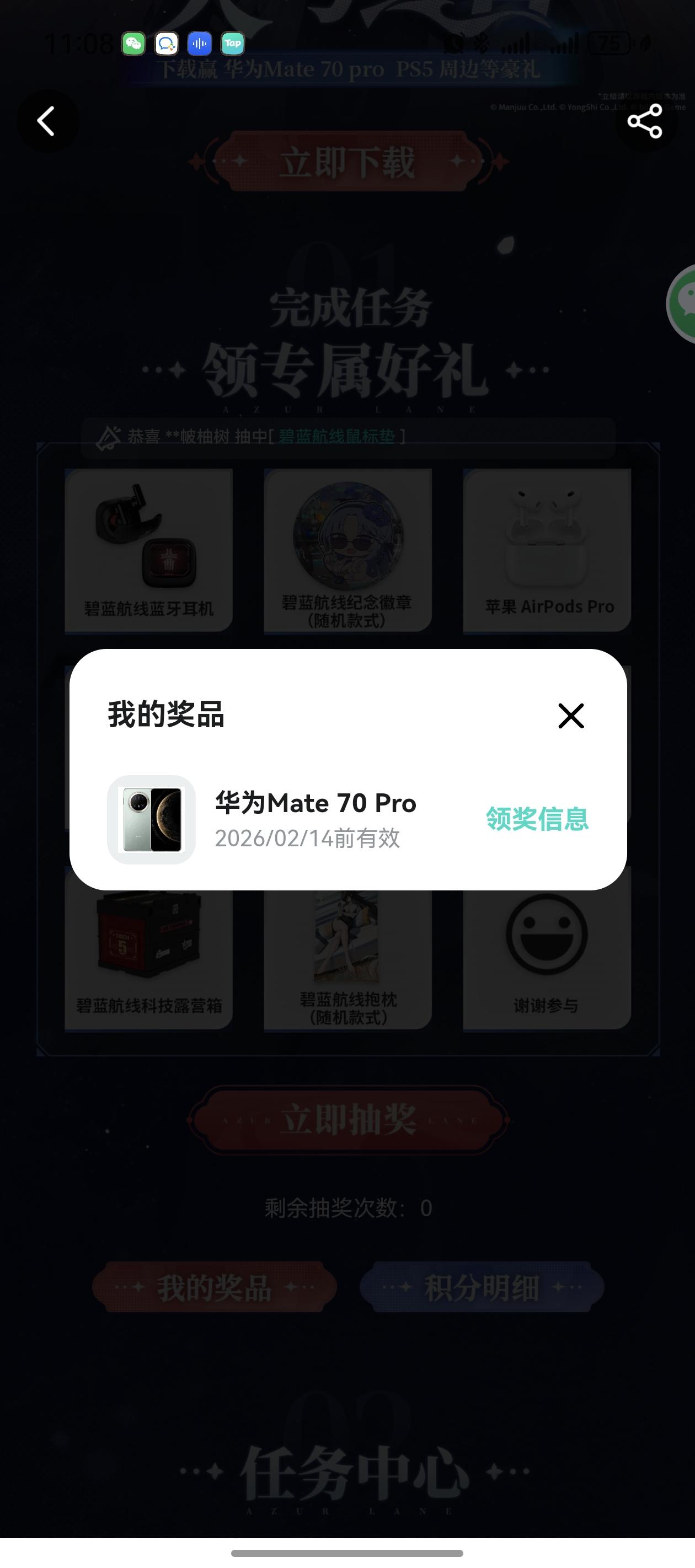The height and width of the screenshot is (1568, 695).
Task: Share this event page
Action: [644, 121]
